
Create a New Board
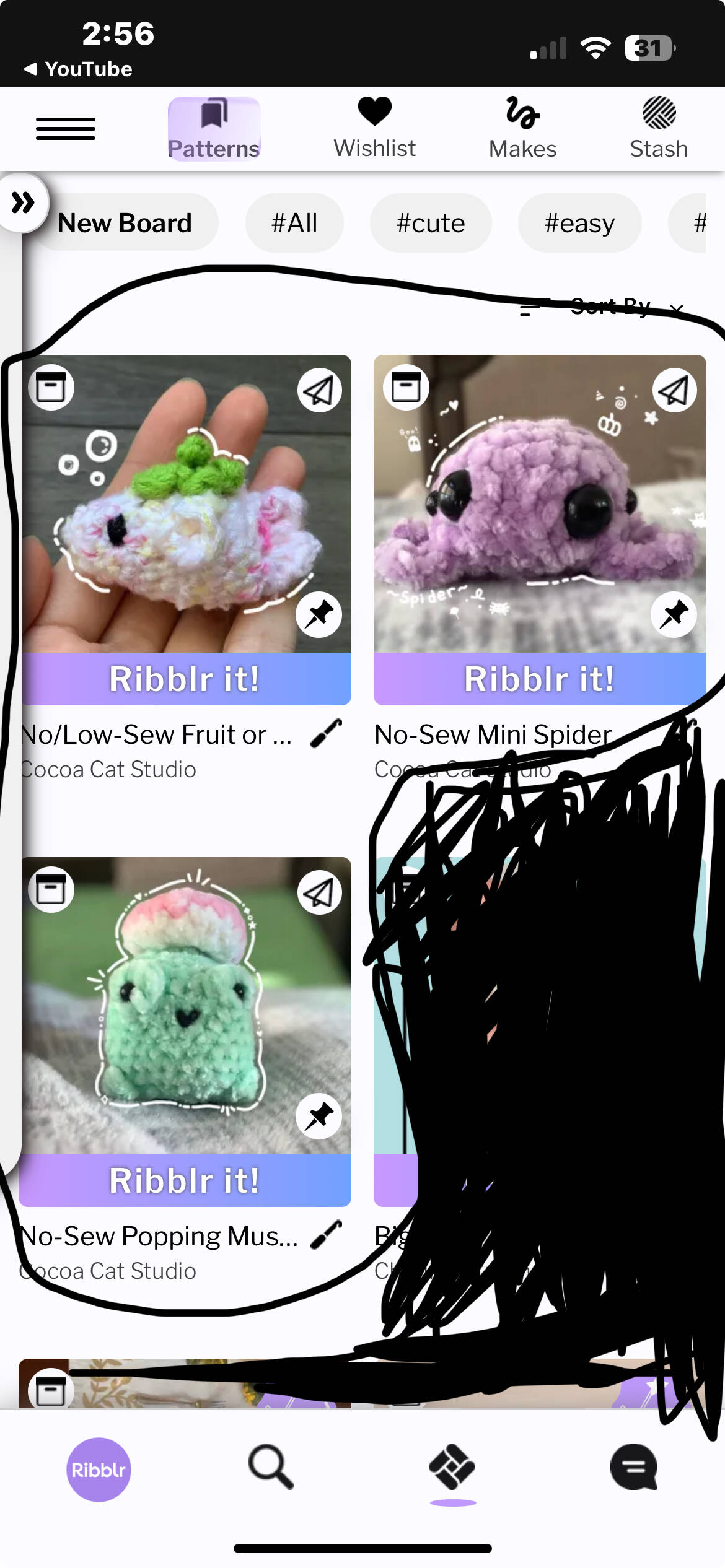(125, 223)
